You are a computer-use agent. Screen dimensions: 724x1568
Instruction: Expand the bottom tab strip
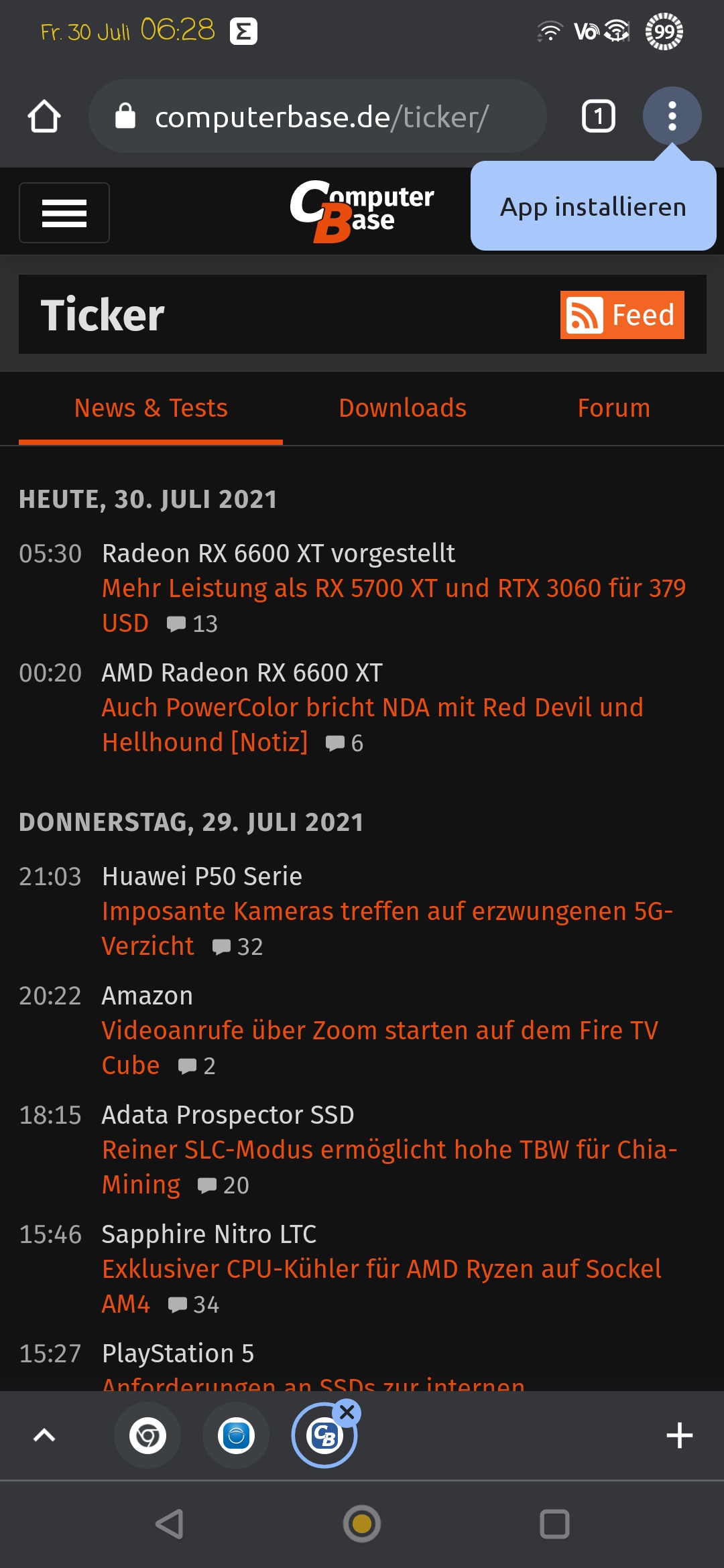click(x=44, y=1435)
